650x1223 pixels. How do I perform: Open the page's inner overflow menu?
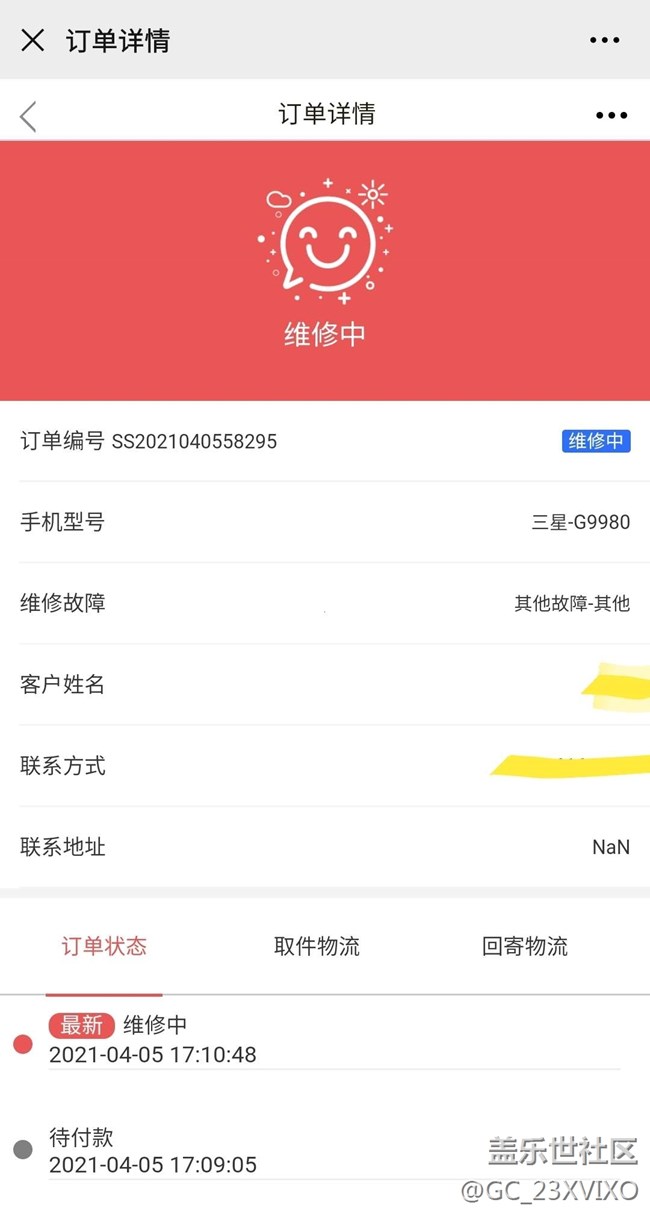[611, 115]
